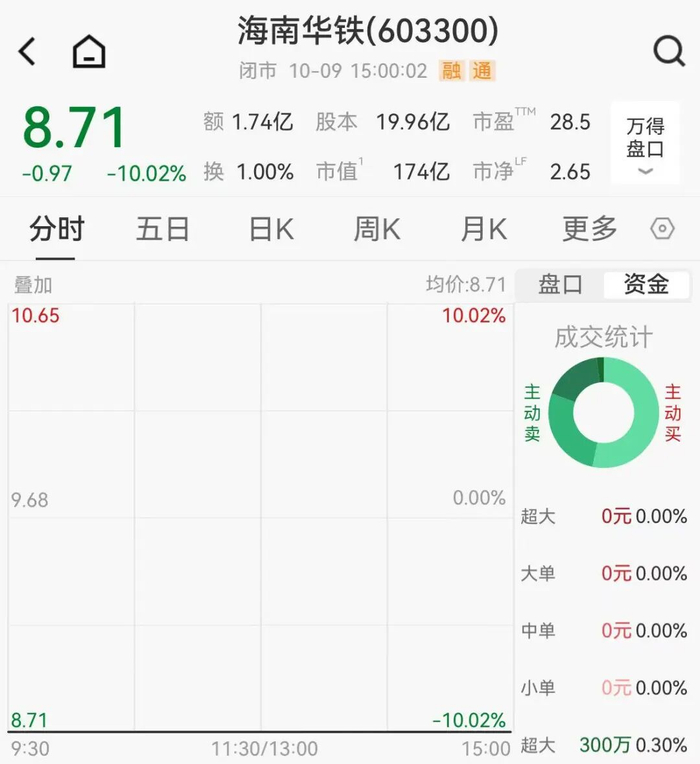Open the 更多 chart options
The height and width of the screenshot is (764, 700).
[590, 229]
